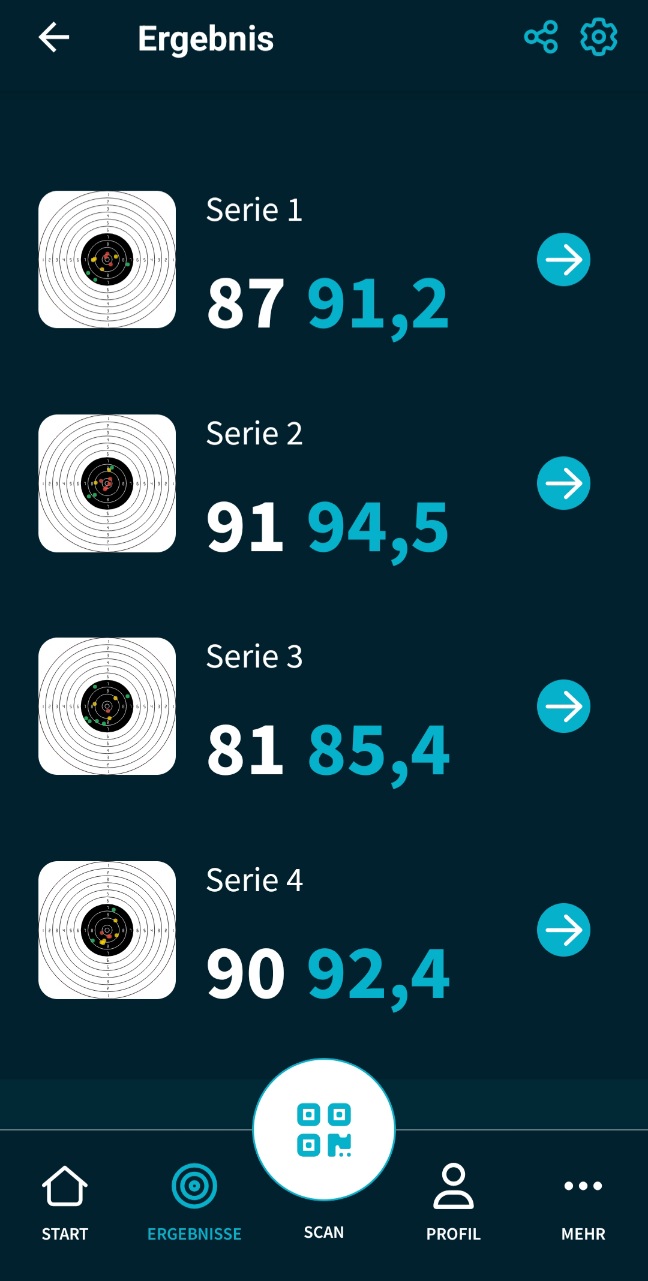
Task: Open Serie 4 details via its arrow
Action: [564, 930]
